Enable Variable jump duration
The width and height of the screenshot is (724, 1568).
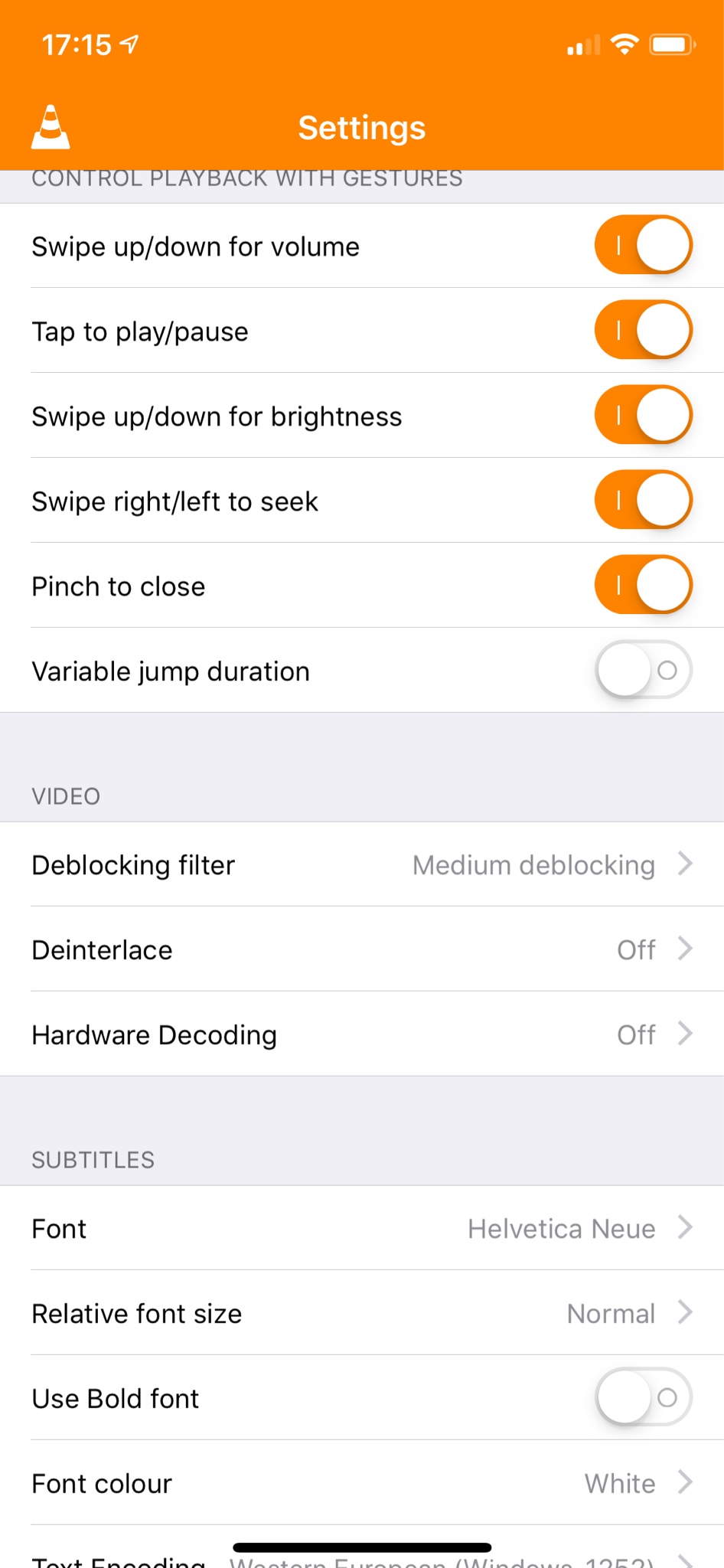pyautogui.click(x=643, y=671)
